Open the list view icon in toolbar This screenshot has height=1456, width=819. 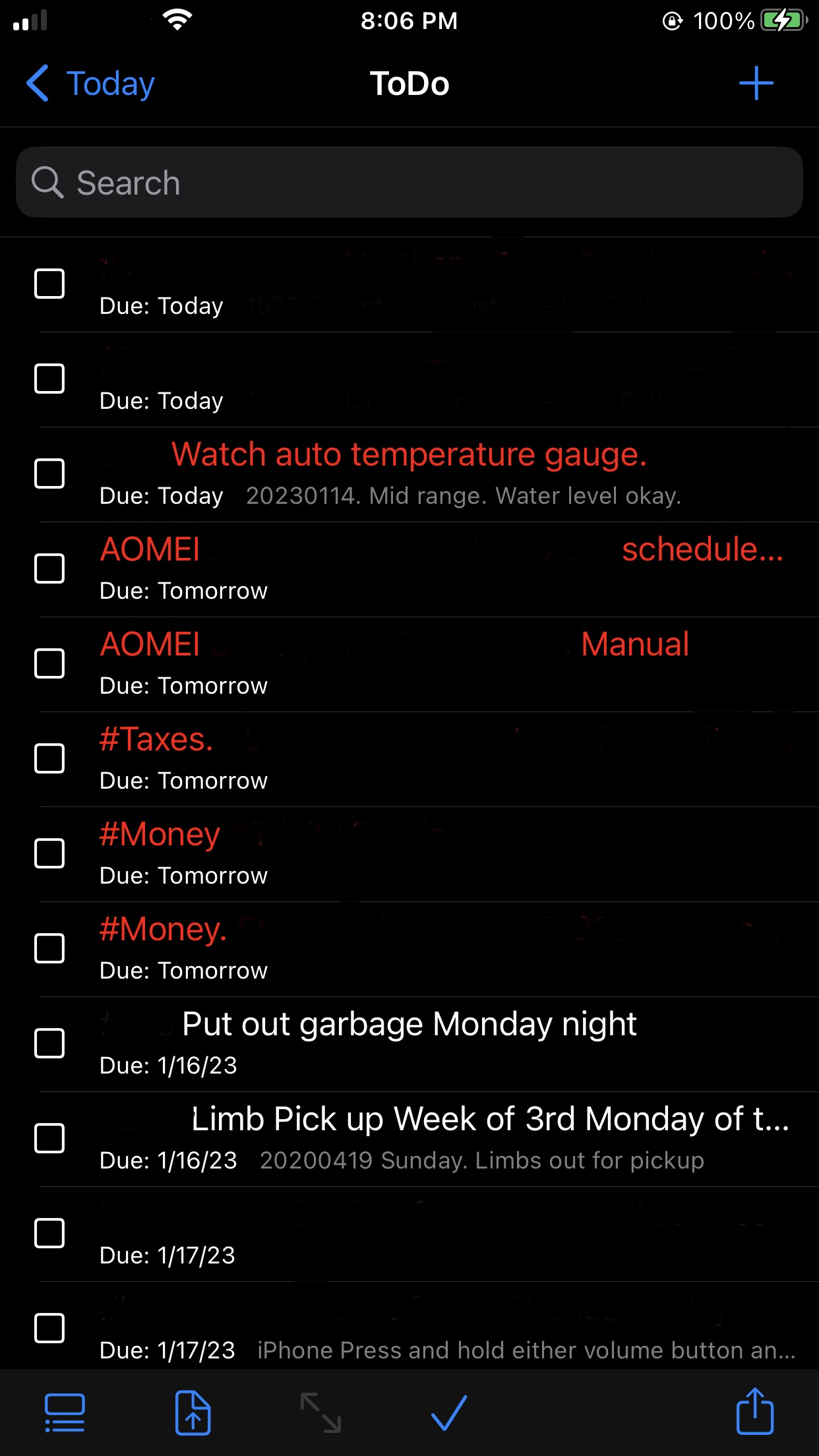coord(65,1412)
